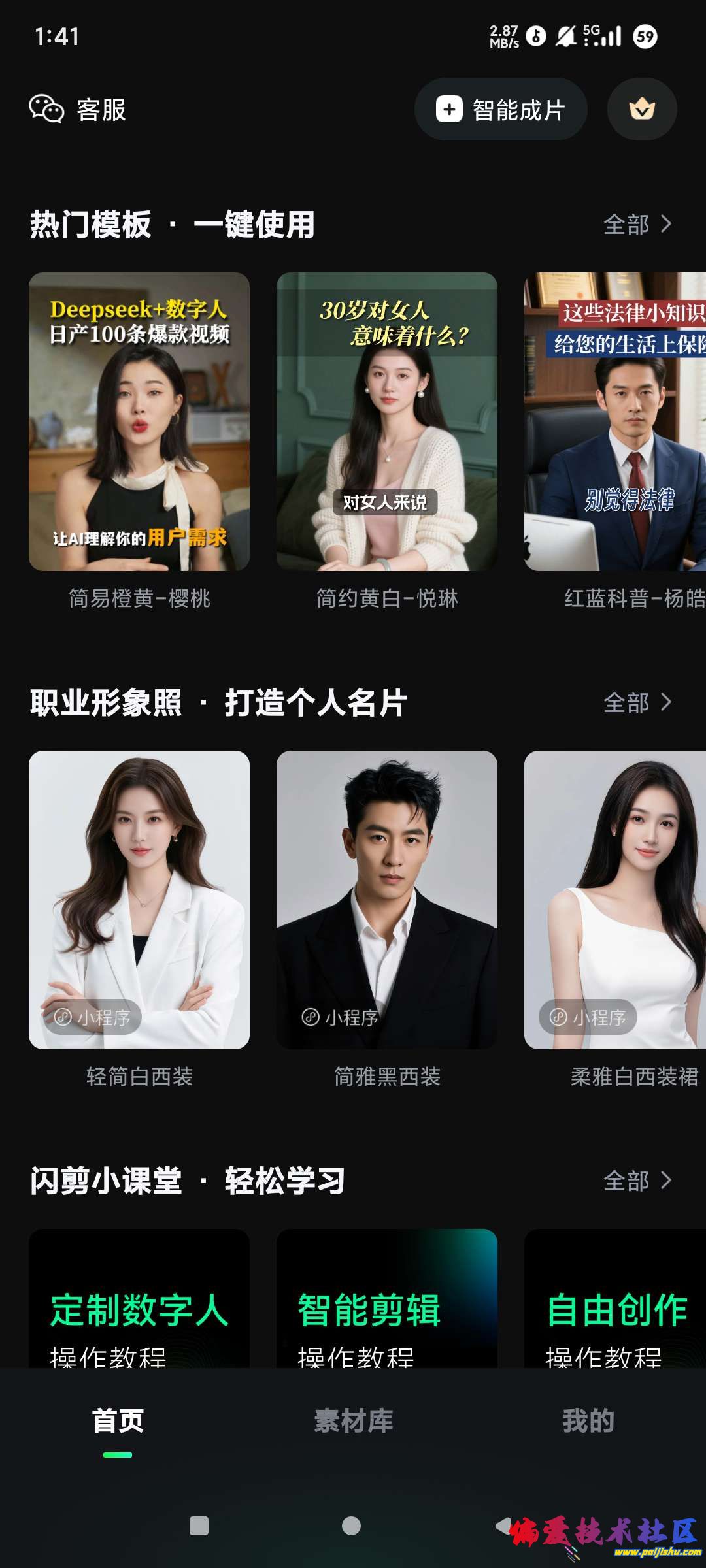706x1568 pixels.
Task: Switch to the 素材库 tab
Action: (353, 1421)
